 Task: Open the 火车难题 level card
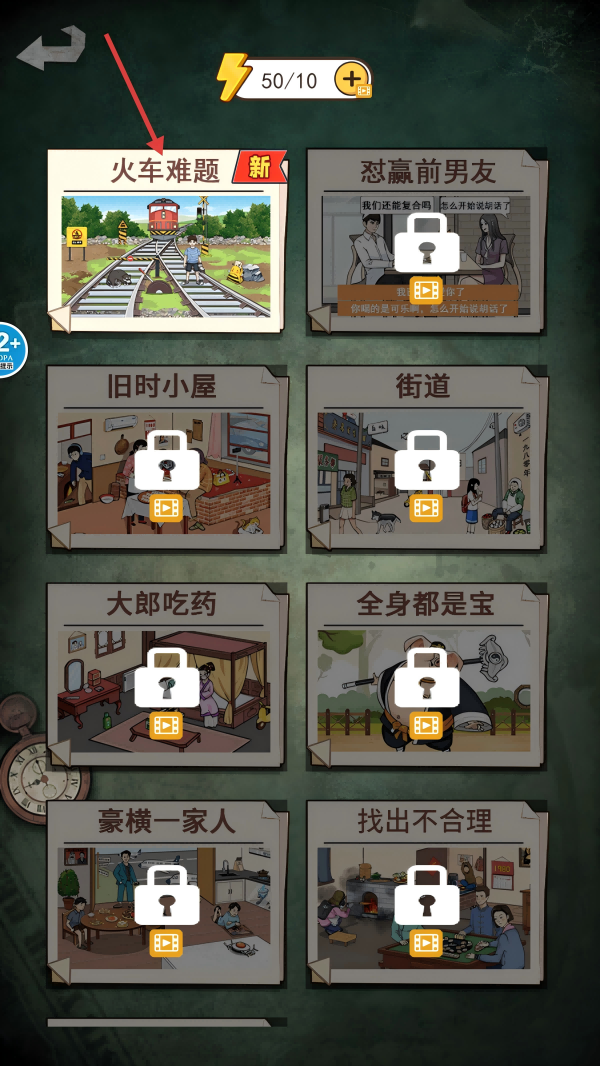[x=167, y=241]
